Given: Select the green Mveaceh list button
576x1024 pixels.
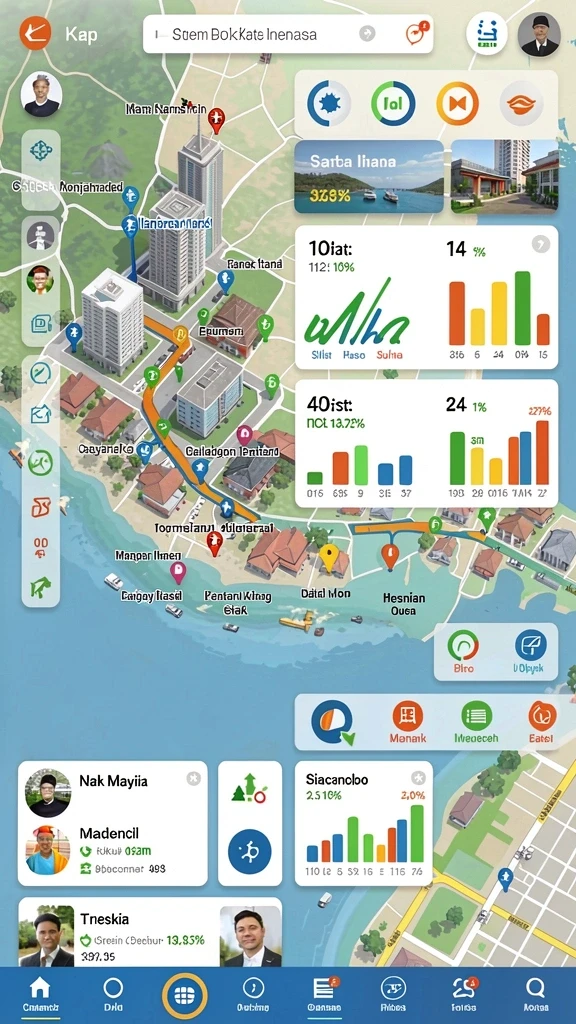Looking at the screenshot, I should [477, 722].
